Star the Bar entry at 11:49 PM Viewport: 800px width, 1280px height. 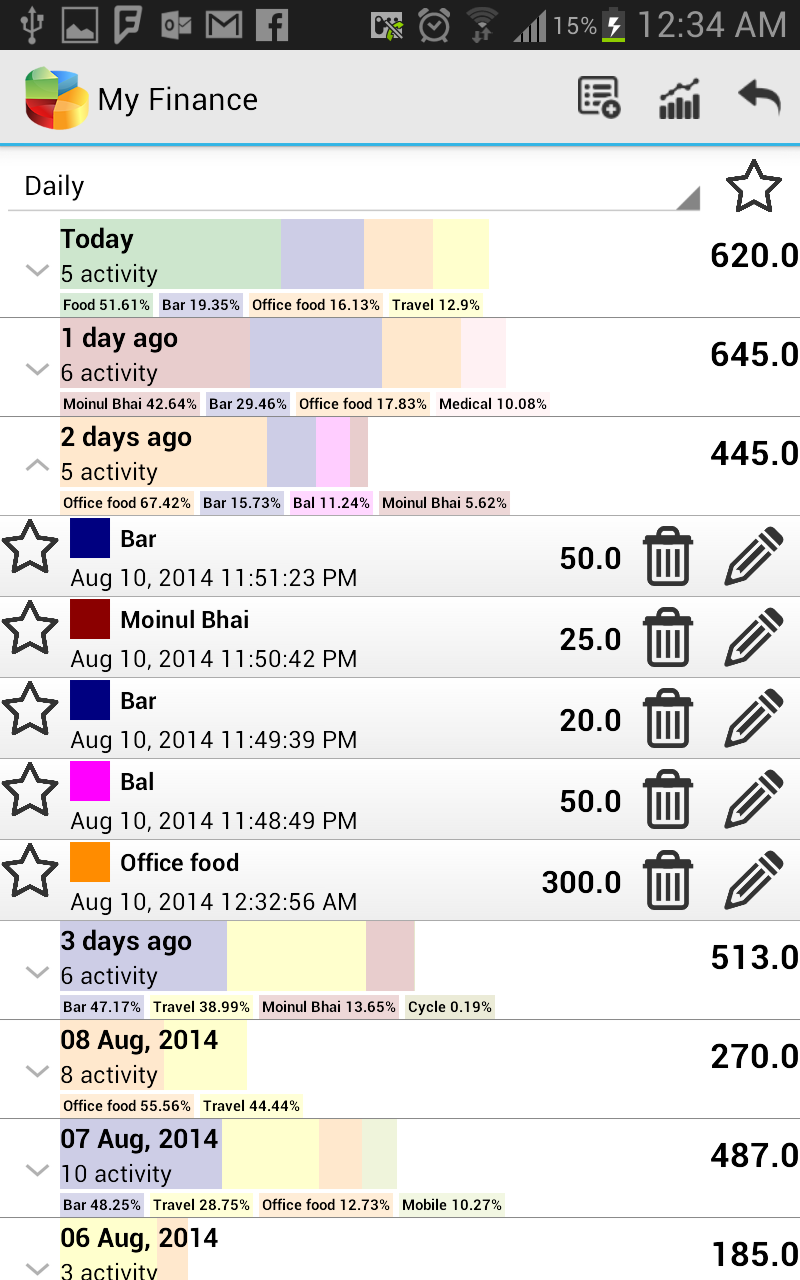30,710
